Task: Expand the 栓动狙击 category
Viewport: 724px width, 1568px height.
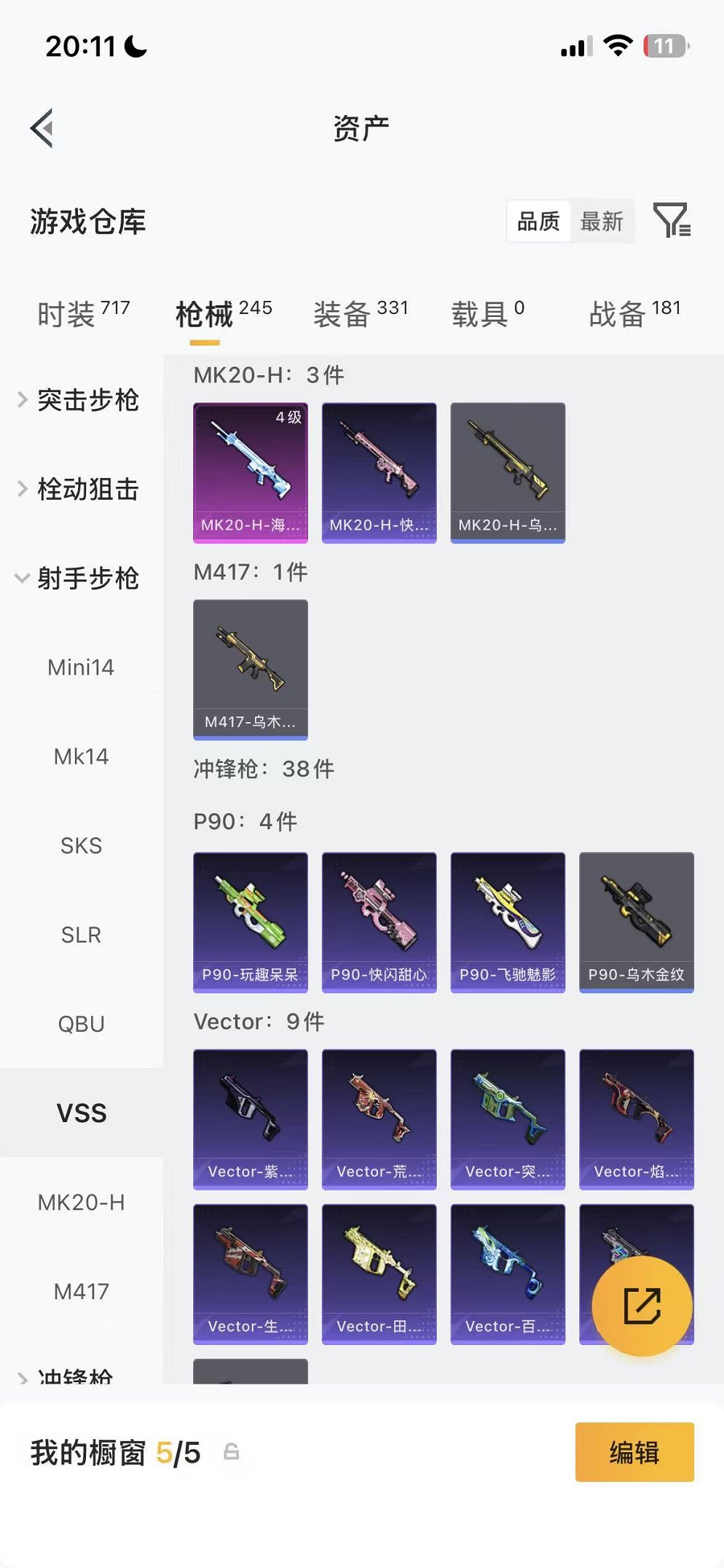Action: (x=79, y=489)
